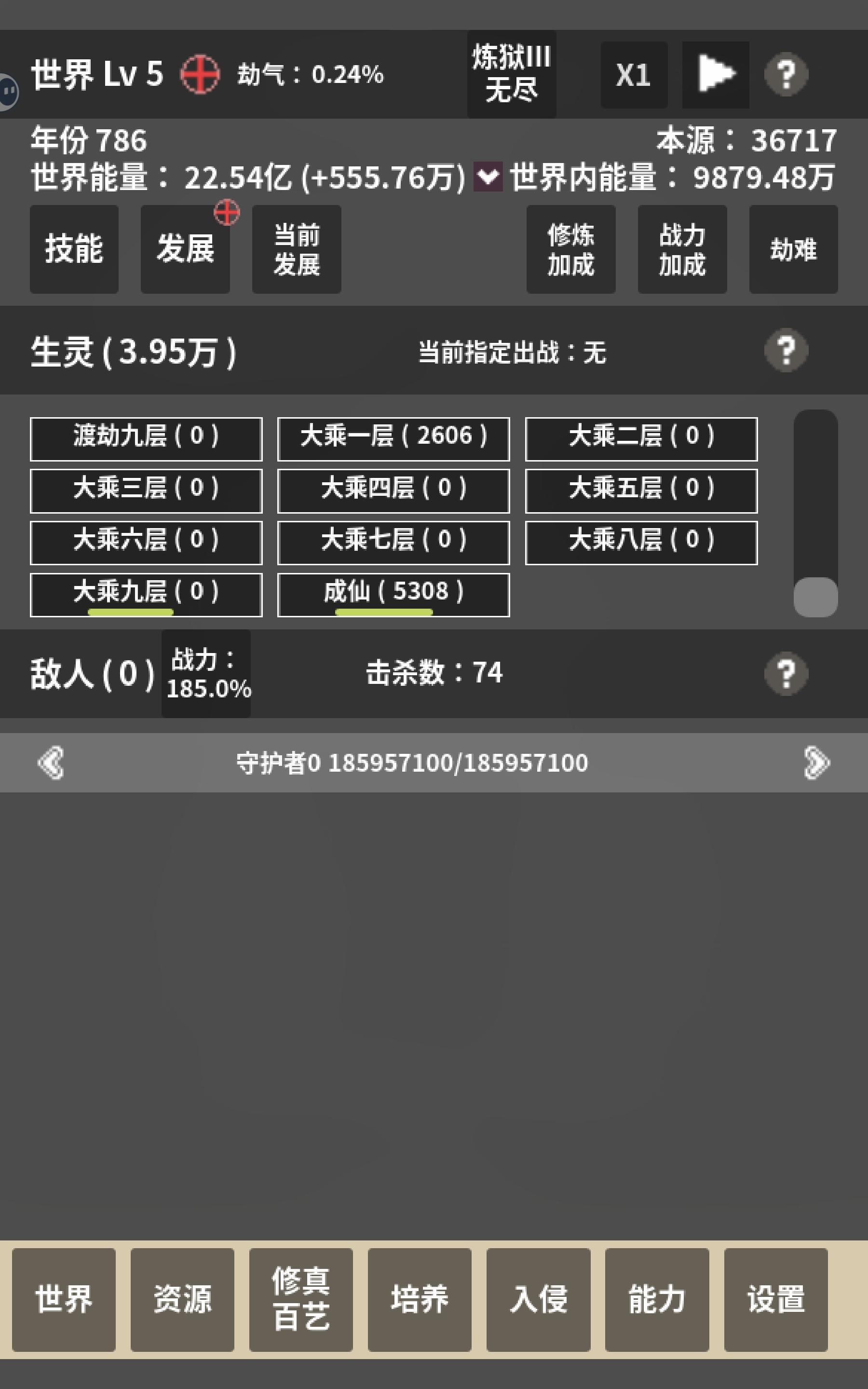Toggle game speed X1 multiplier
This screenshot has height=1389, width=868.
[633, 73]
